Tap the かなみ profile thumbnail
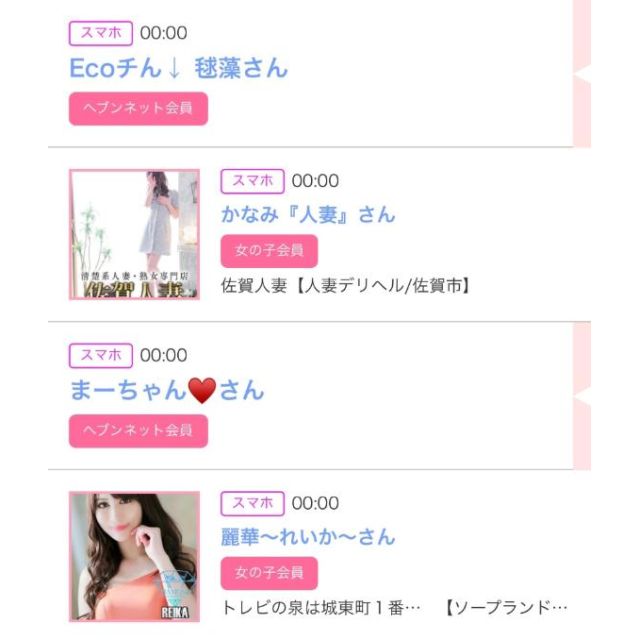The height and width of the screenshot is (640, 640). point(134,234)
